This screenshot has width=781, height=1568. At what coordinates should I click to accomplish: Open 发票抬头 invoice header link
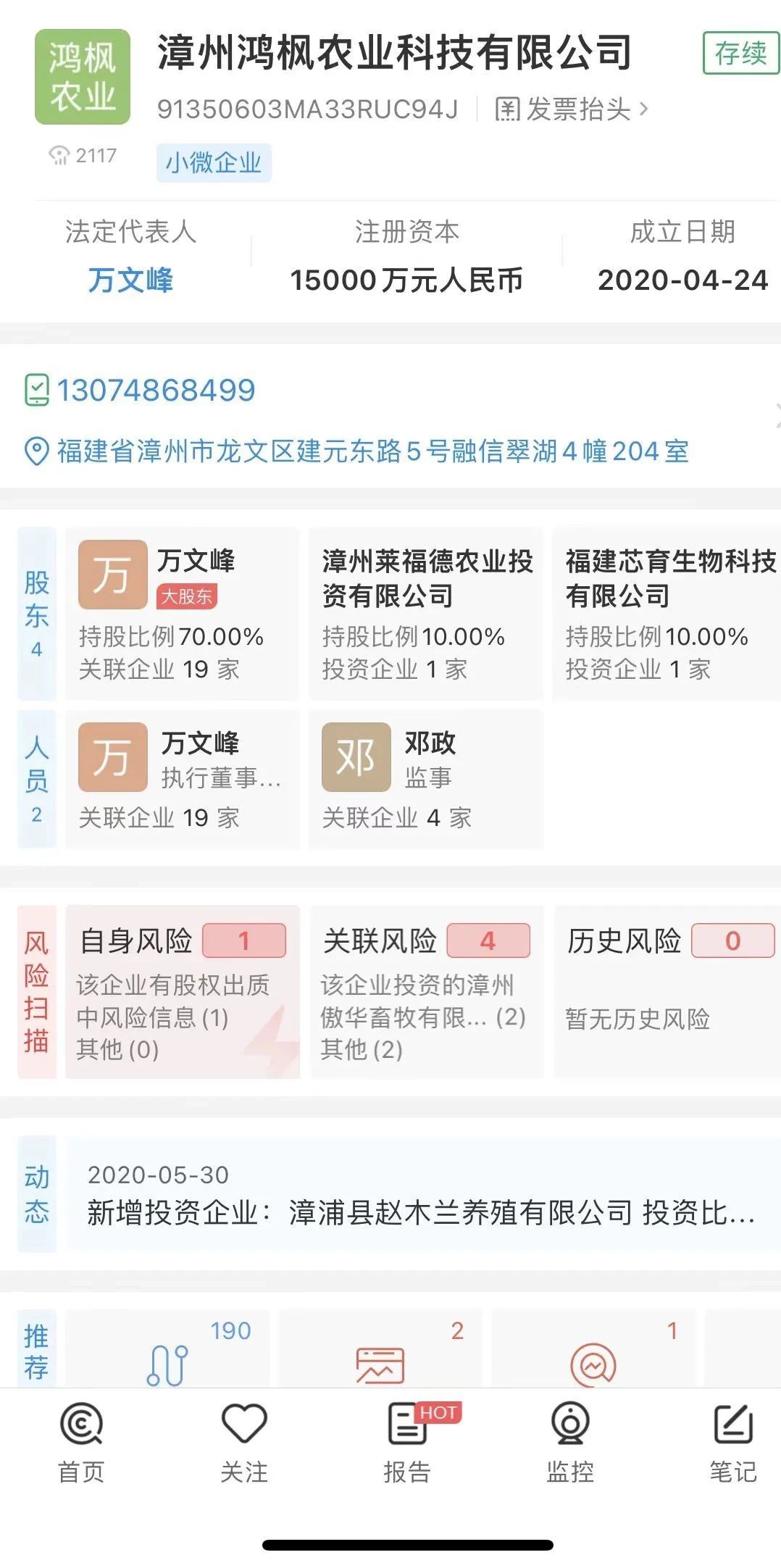(x=571, y=109)
